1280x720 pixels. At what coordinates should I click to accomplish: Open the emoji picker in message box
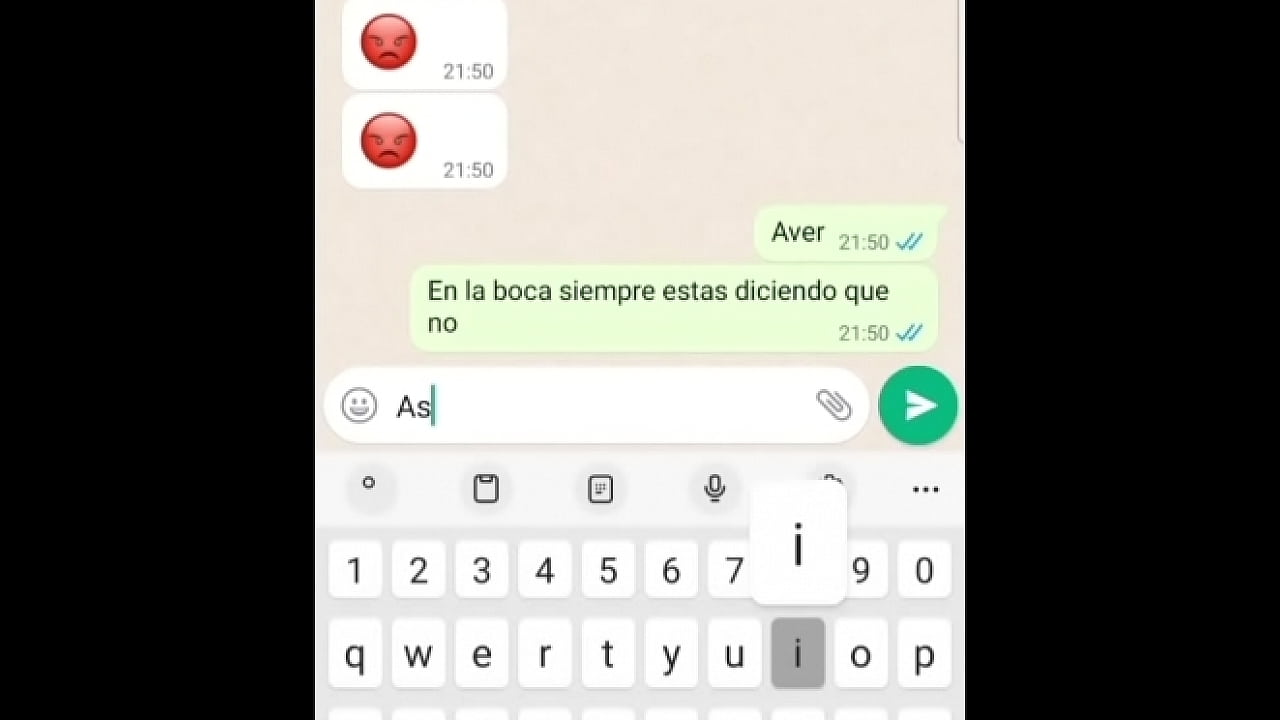point(359,405)
